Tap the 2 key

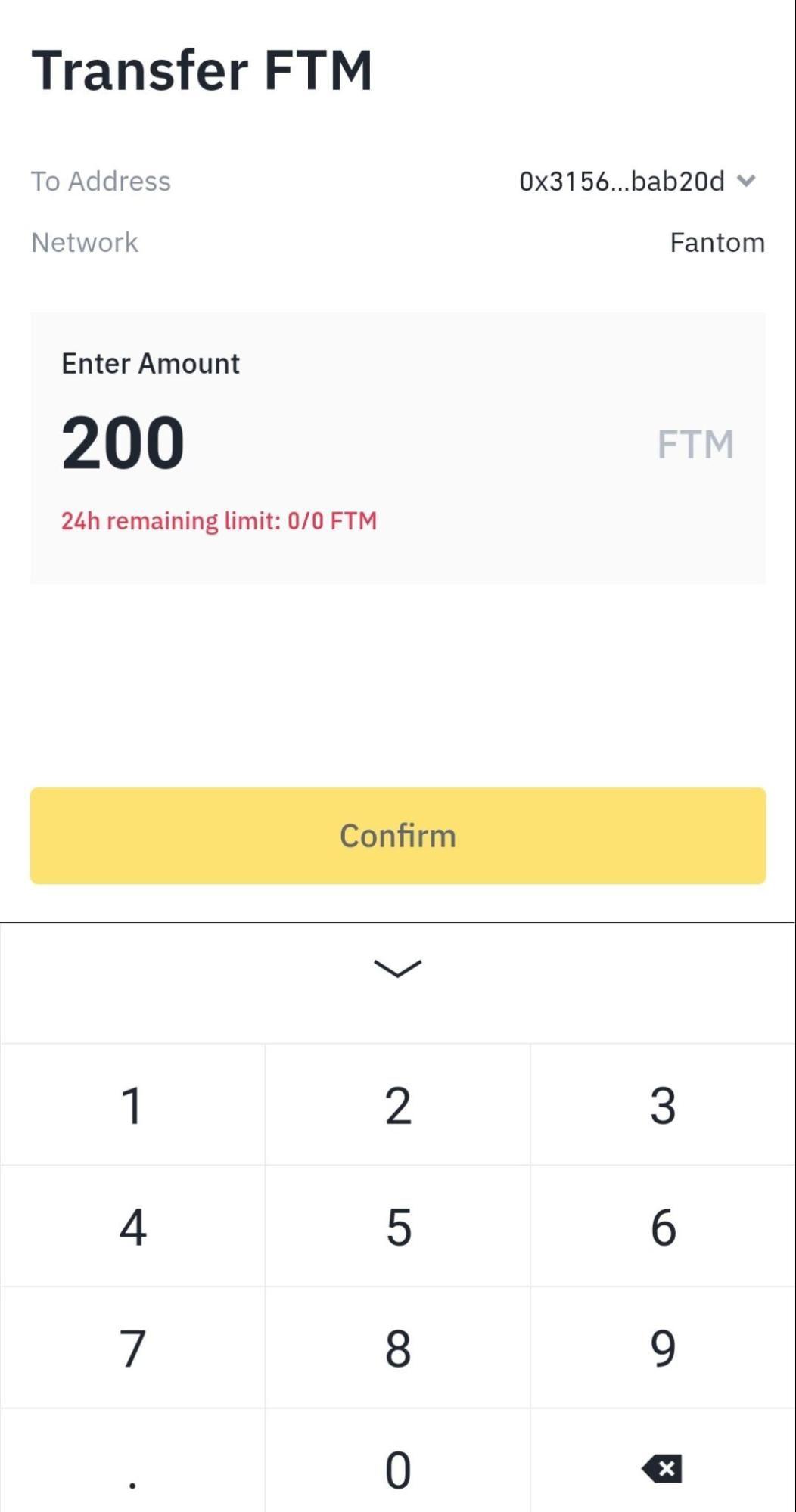pyautogui.click(x=398, y=1106)
